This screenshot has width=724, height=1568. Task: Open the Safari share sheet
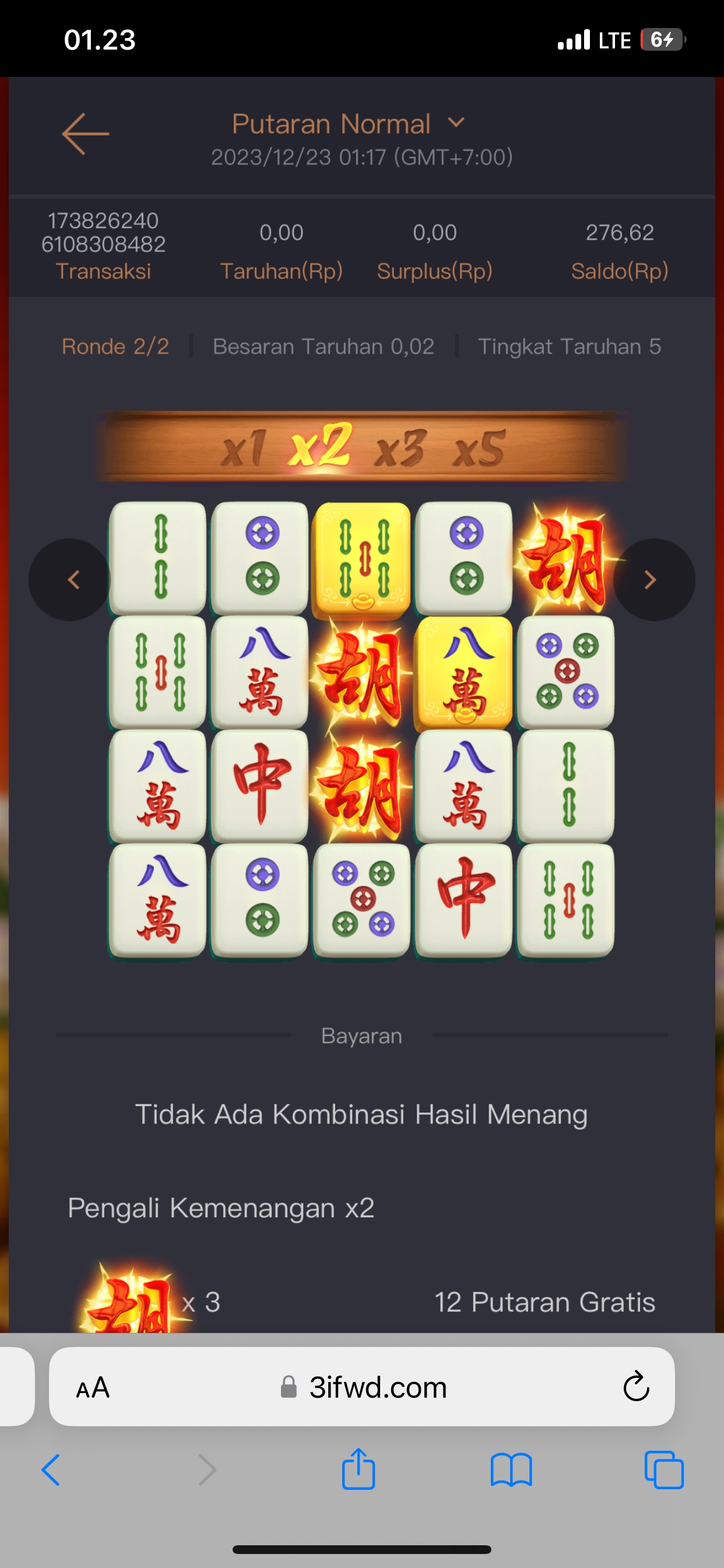pos(359,1470)
